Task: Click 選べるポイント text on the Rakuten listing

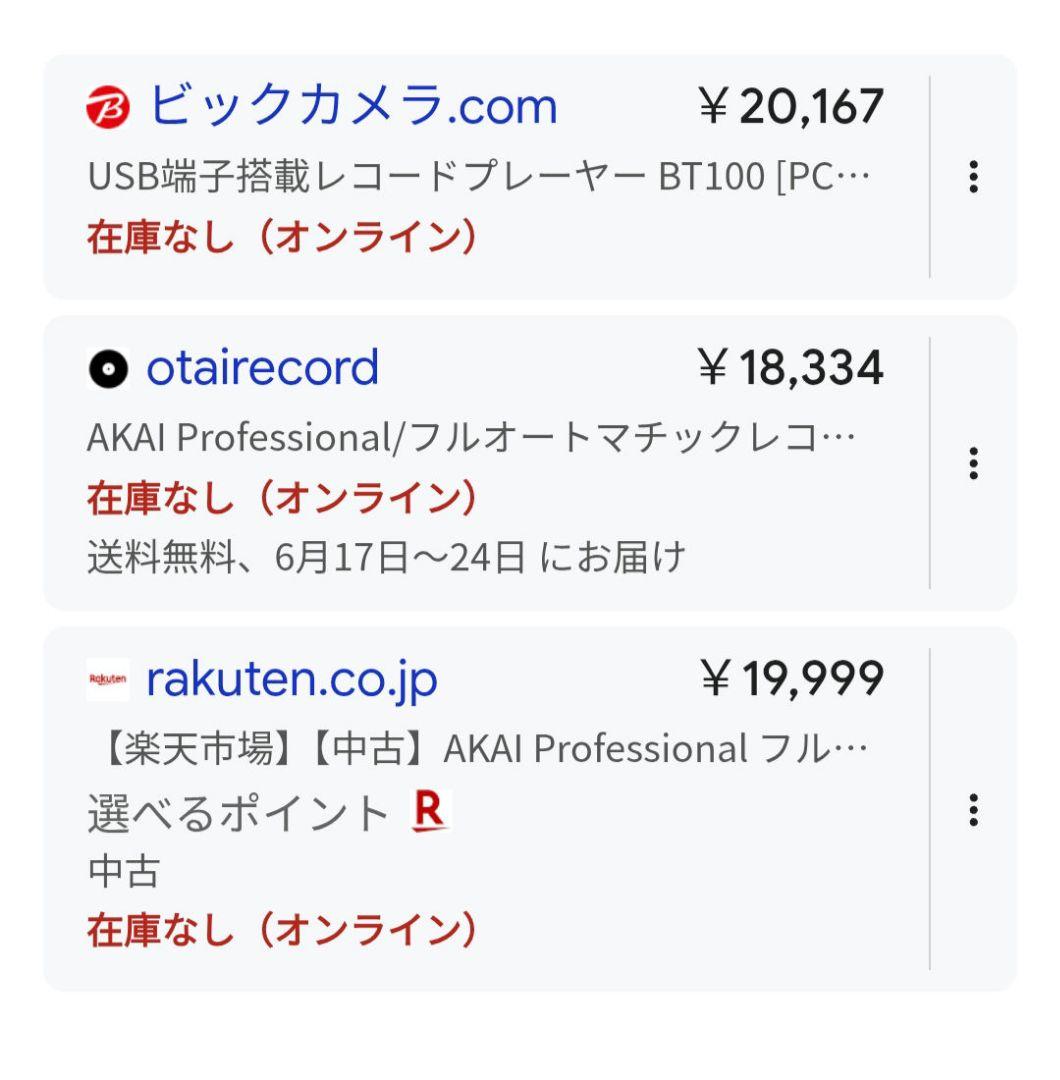Action: coord(240,812)
